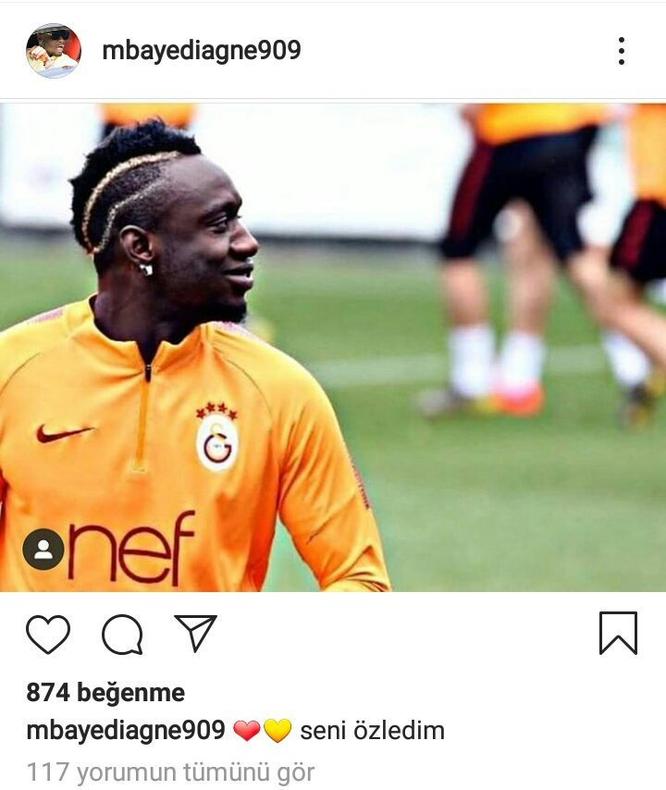666x790 pixels.
Task: Like this post with the heart icon
Action: click(x=48, y=634)
